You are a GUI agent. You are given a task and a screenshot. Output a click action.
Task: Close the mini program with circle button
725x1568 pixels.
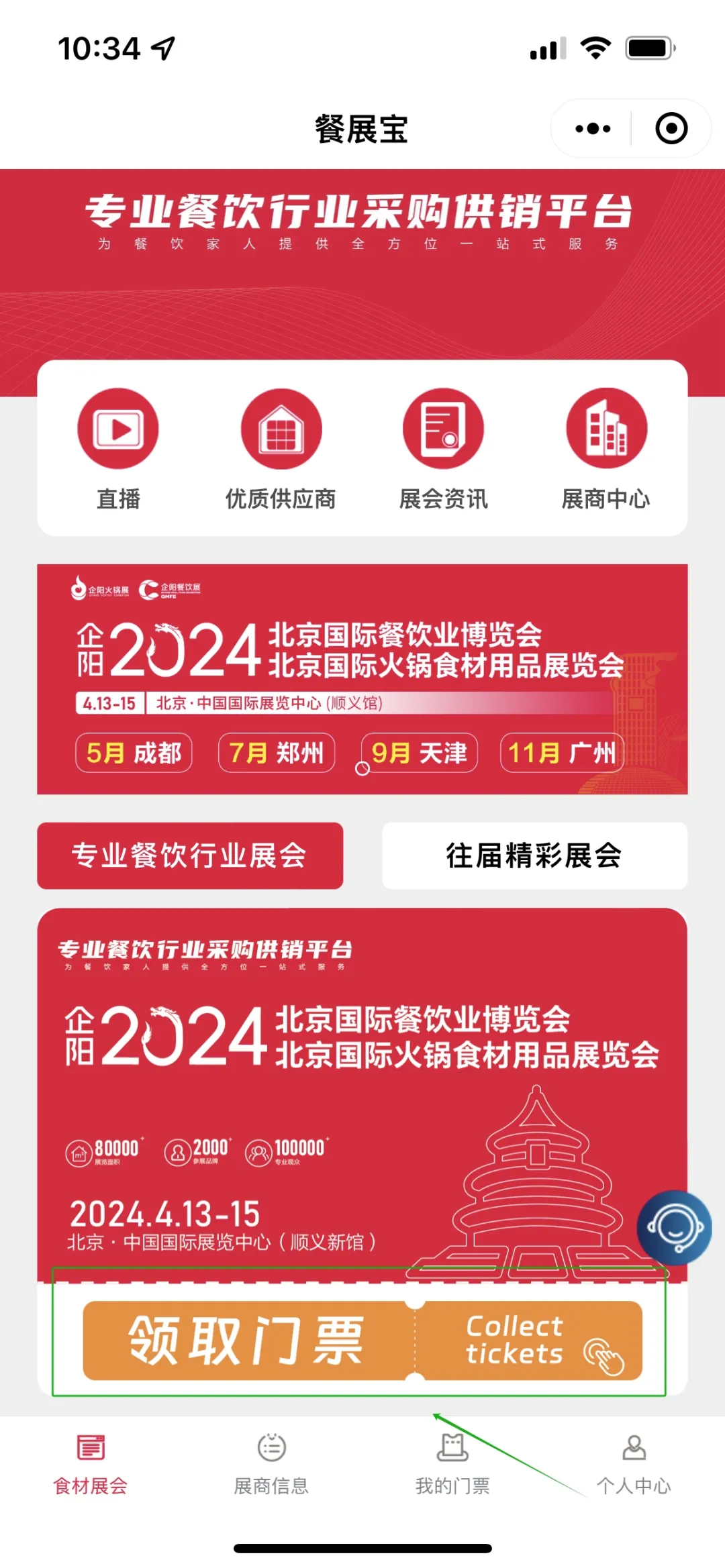point(671,128)
